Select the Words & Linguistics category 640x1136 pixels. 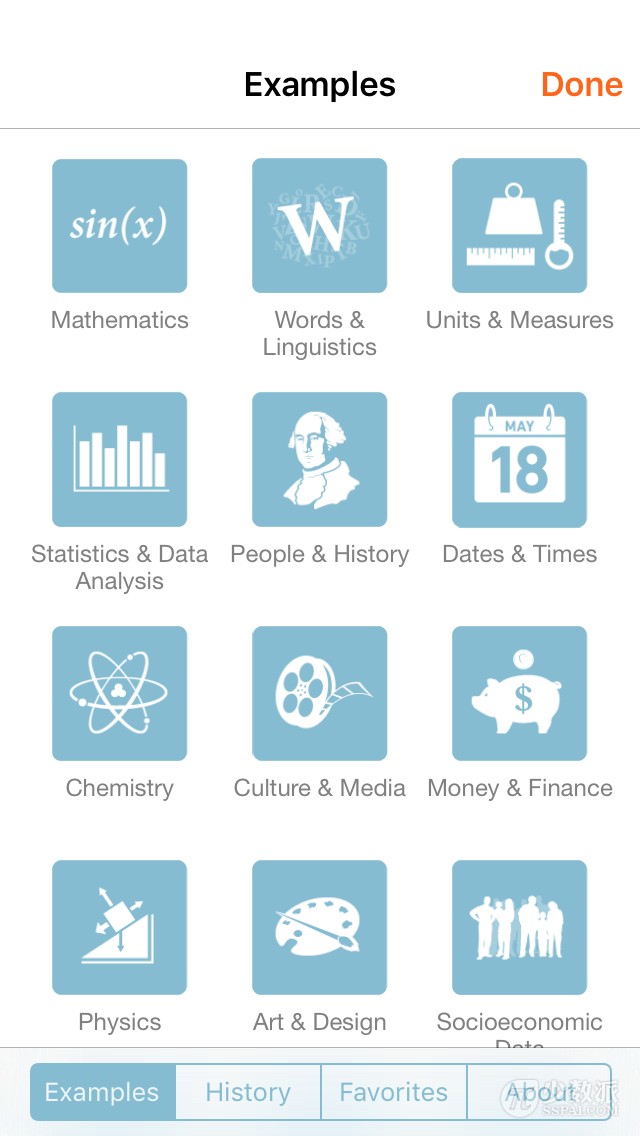[320, 226]
